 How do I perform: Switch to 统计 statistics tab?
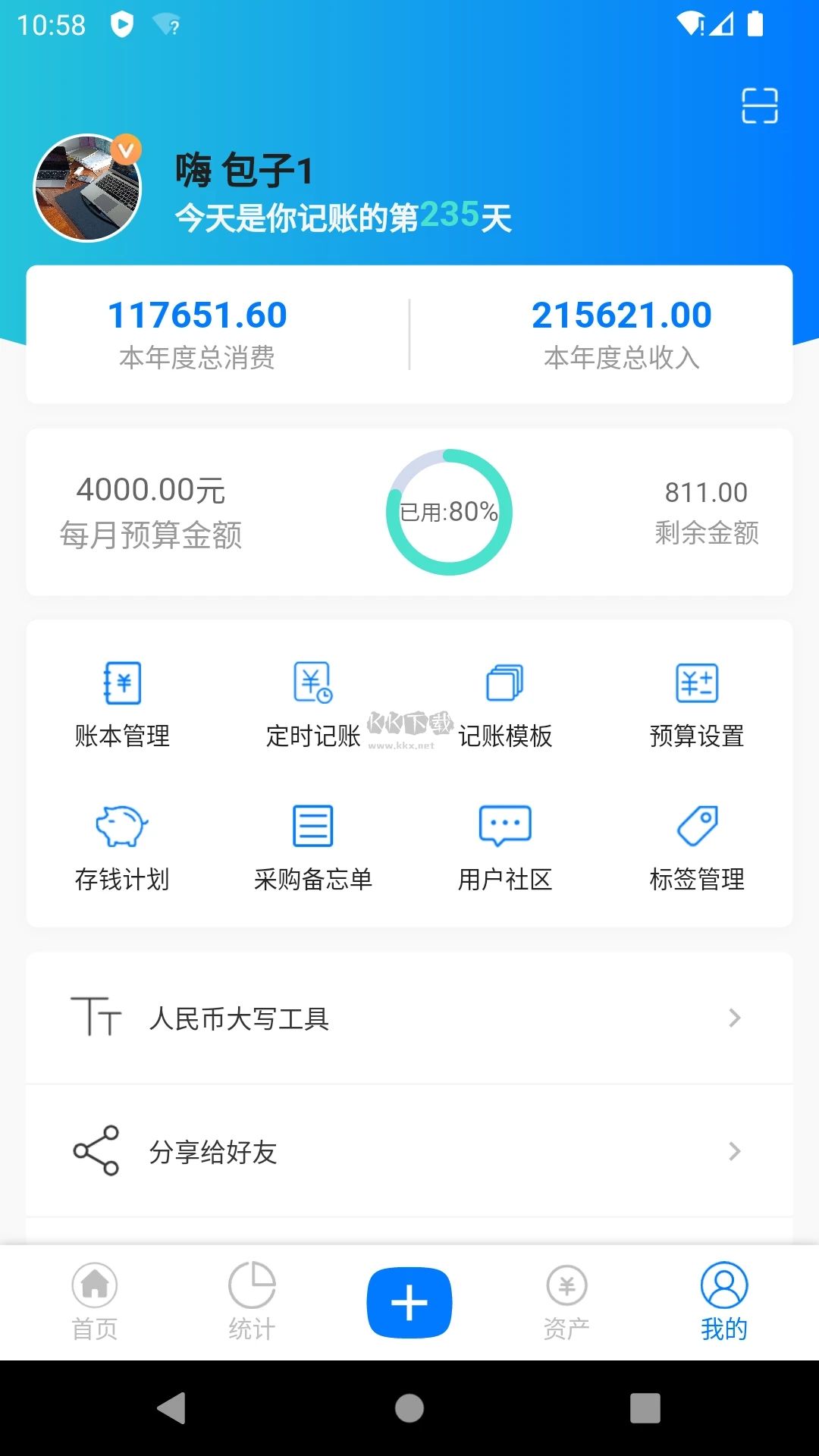[x=252, y=1301]
